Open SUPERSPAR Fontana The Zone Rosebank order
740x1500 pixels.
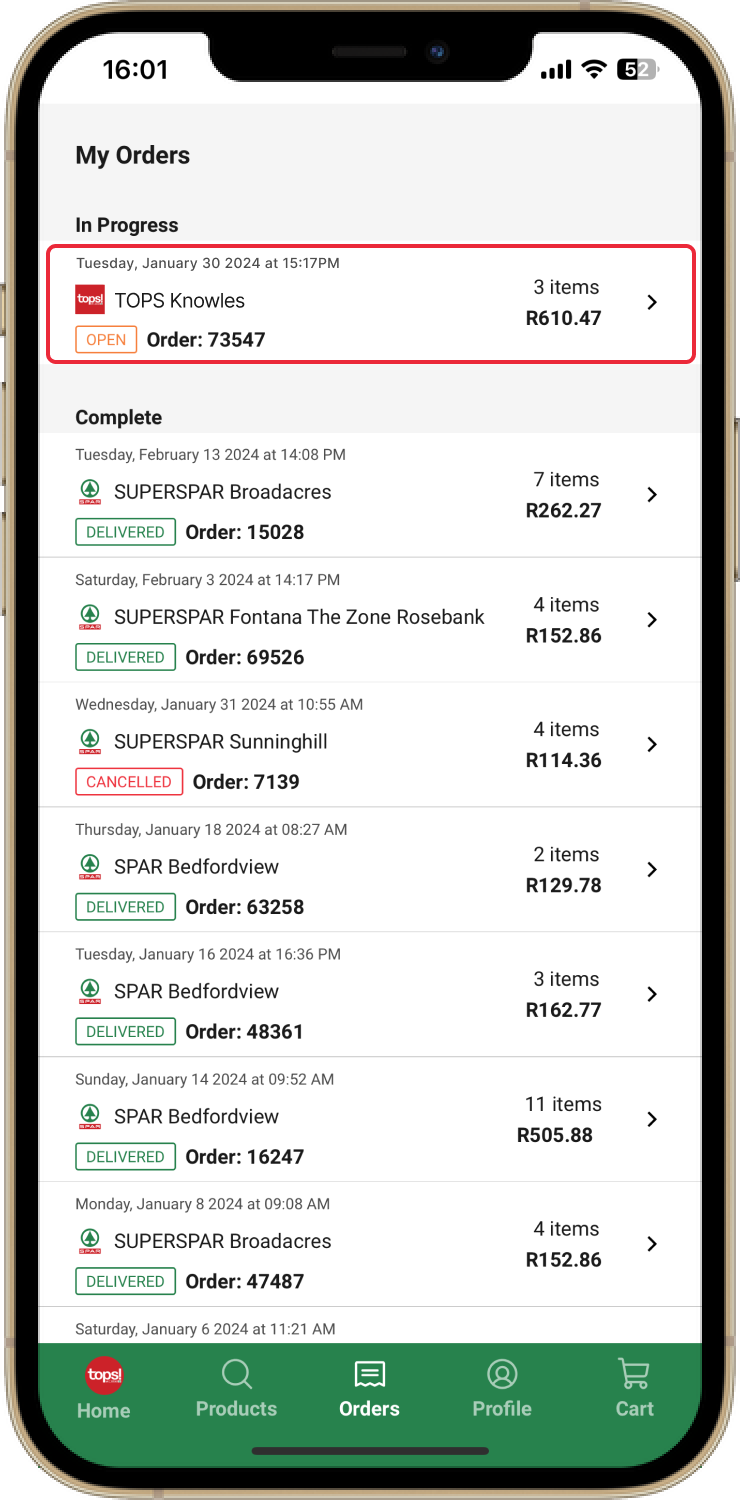[370, 619]
